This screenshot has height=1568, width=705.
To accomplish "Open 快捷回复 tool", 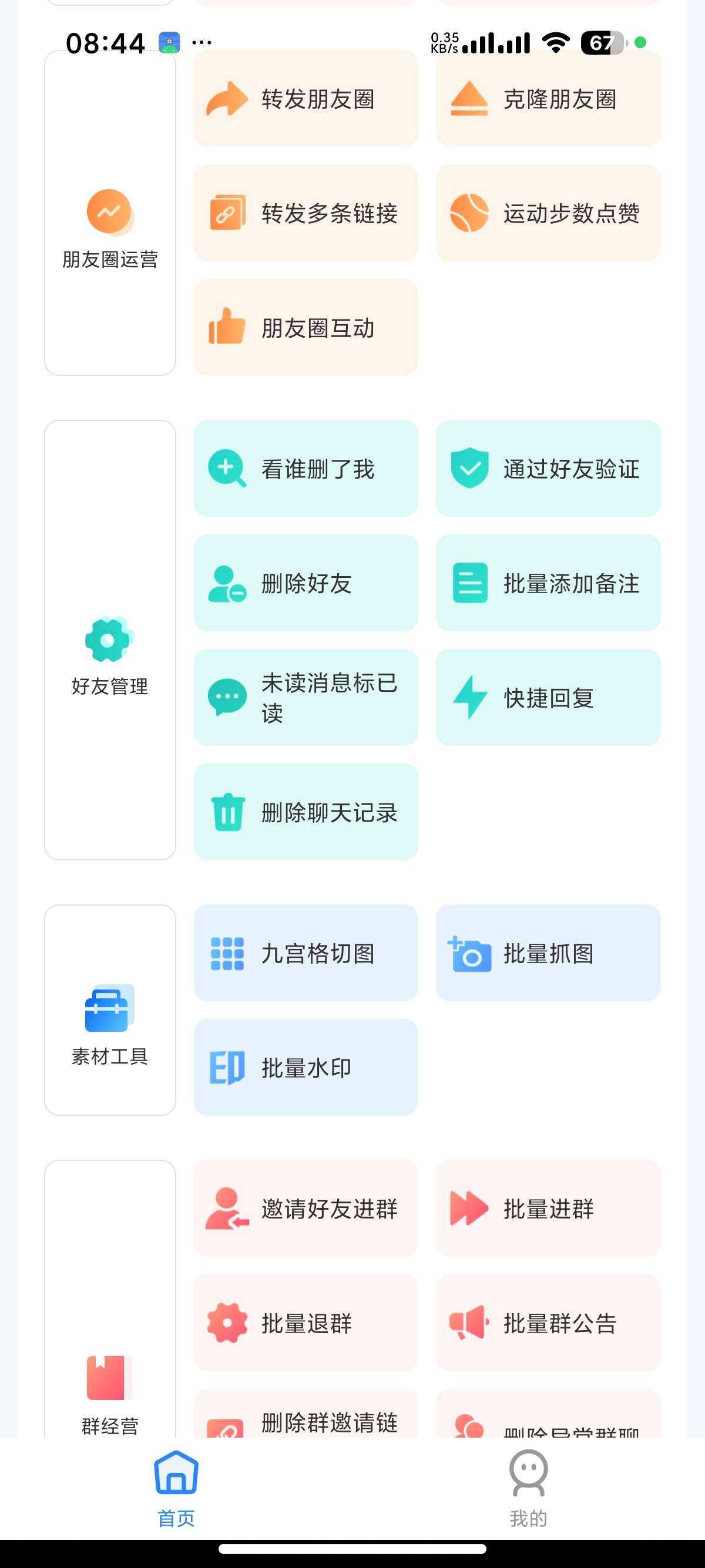I will pos(548,698).
